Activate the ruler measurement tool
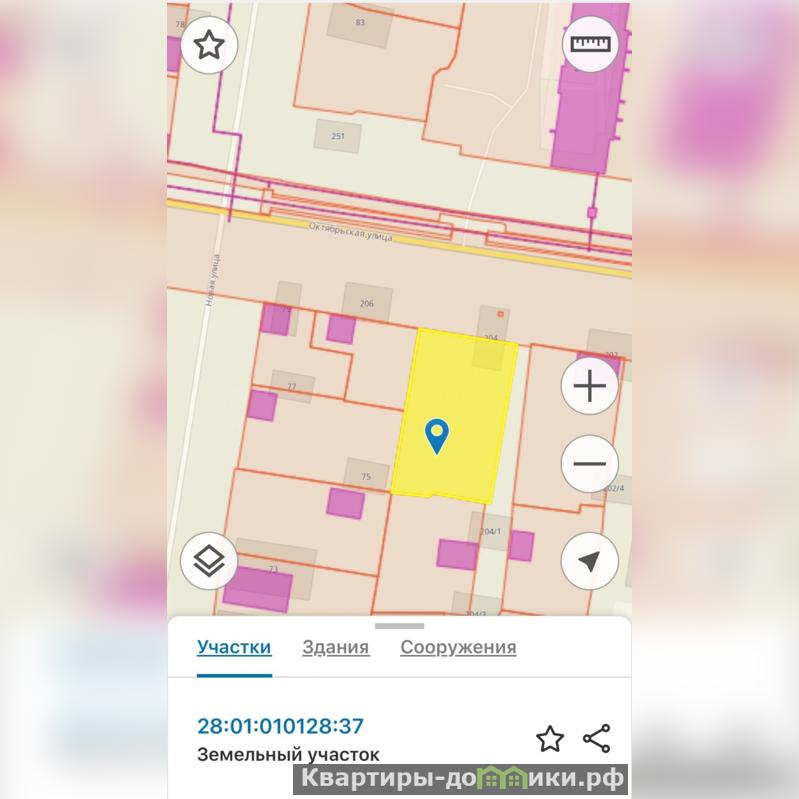 590,43
